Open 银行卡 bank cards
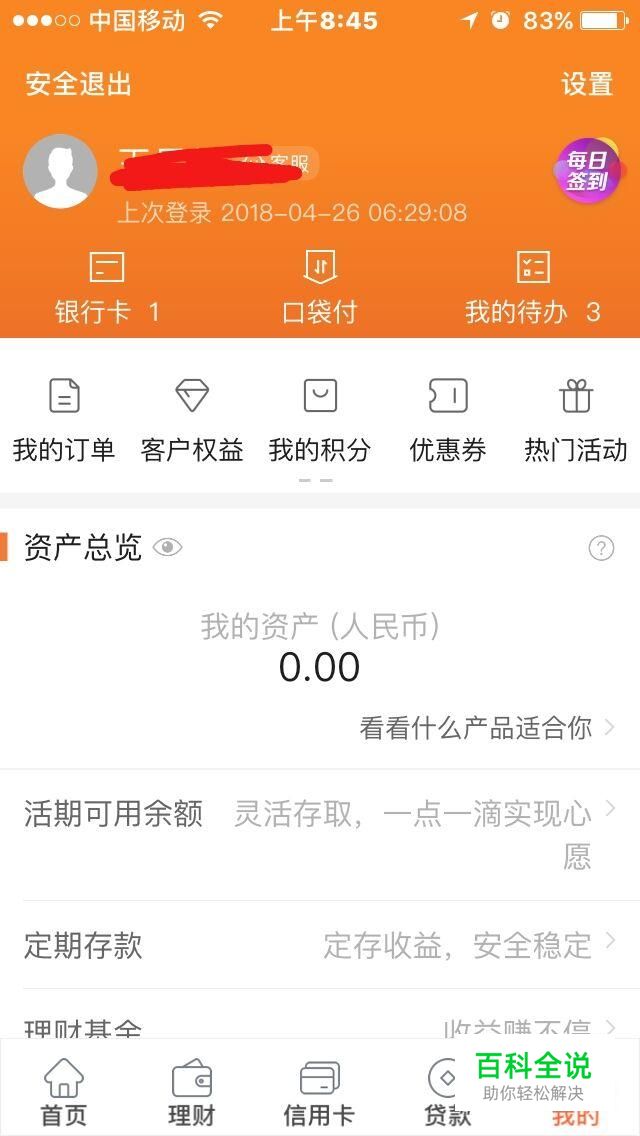Viewport: 640px width, 1136px height. (x=107, y=288)
